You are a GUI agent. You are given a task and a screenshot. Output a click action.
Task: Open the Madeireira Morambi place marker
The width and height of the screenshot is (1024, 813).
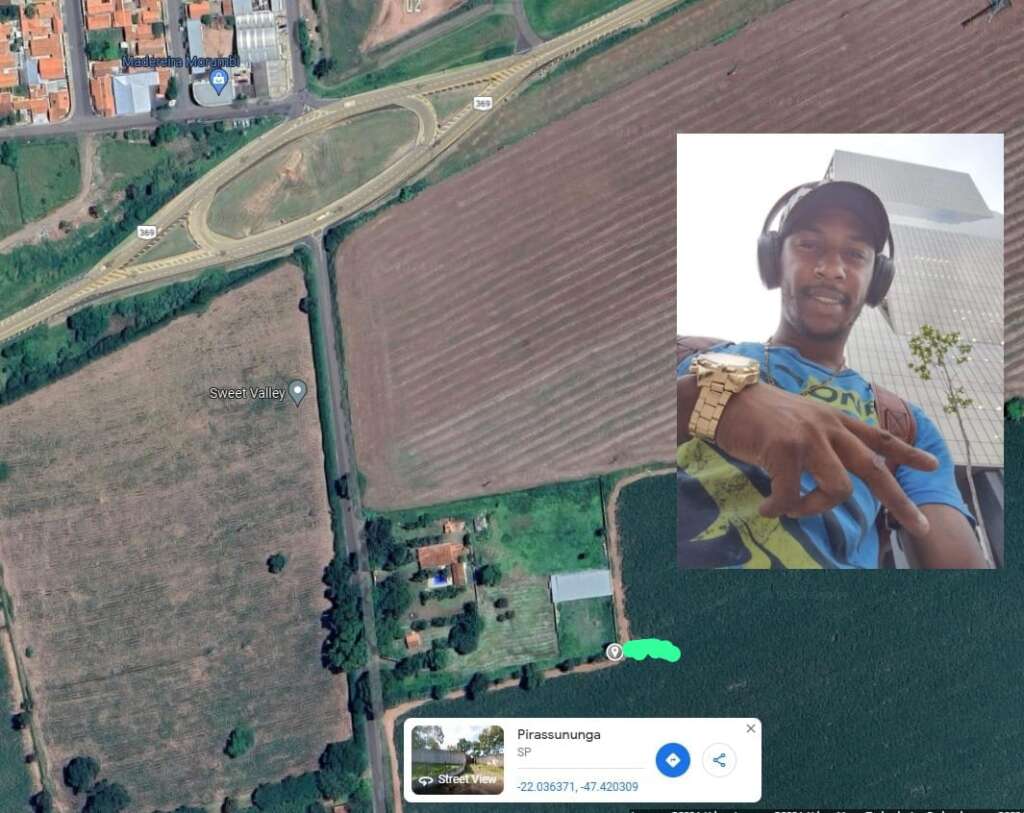[x=219, y=79]
